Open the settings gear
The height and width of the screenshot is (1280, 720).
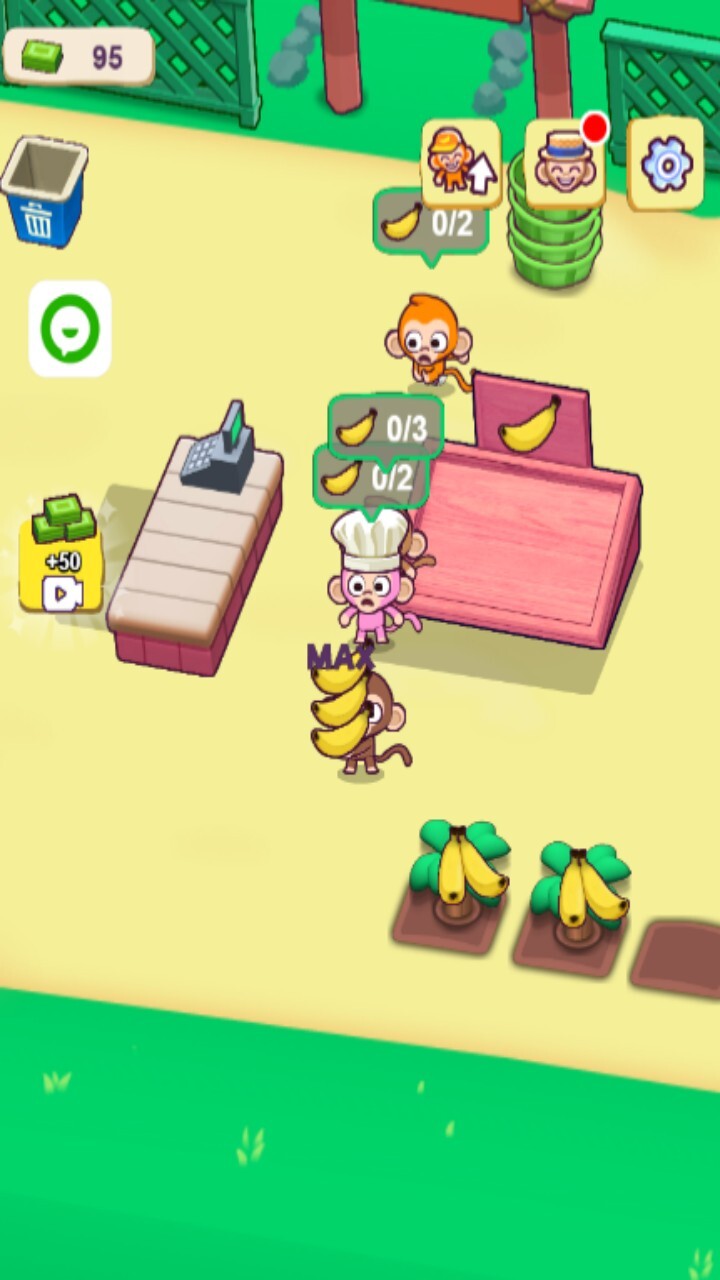[x=665, y=163]
